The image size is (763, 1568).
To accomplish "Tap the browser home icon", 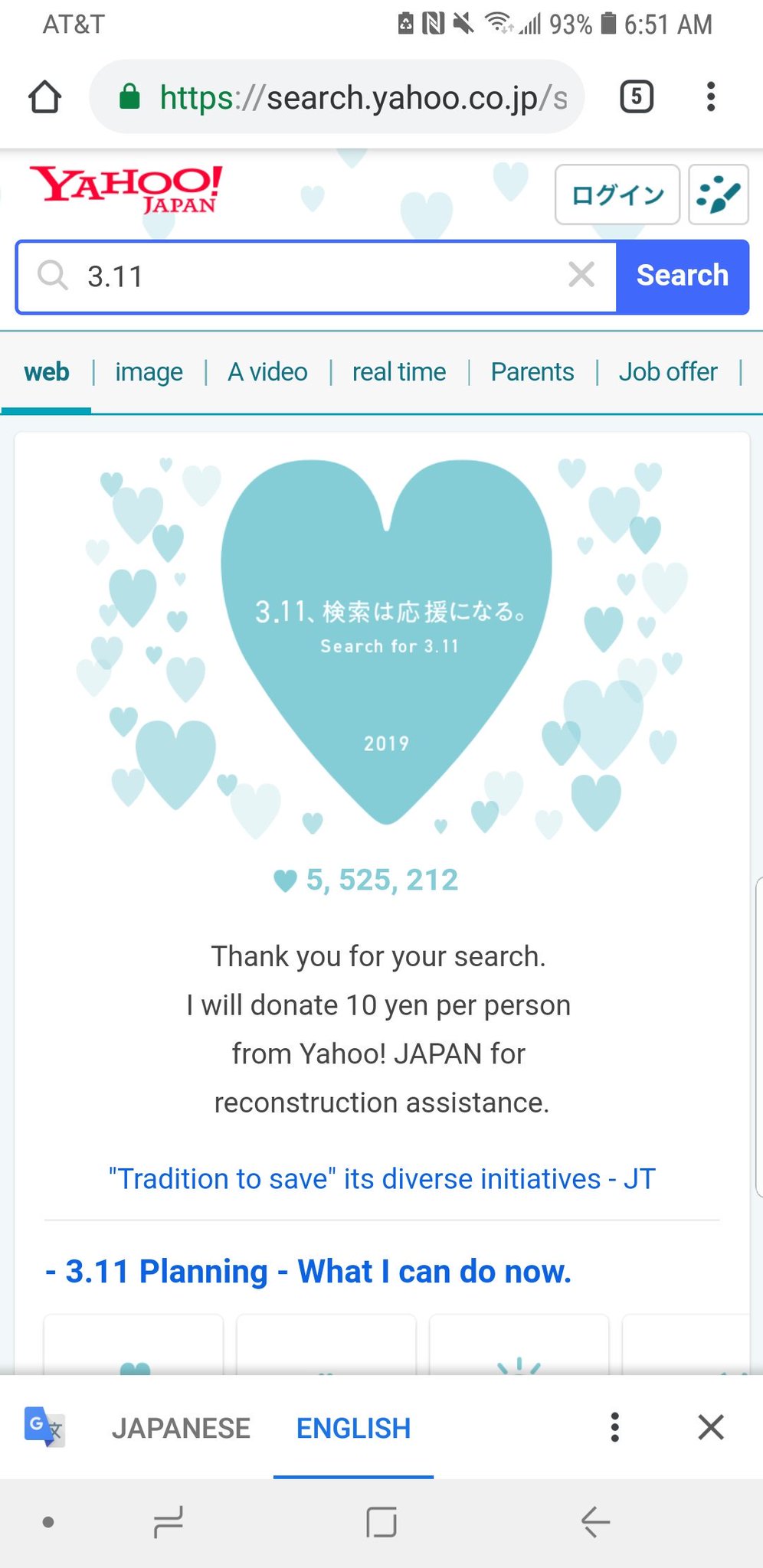I will pyautogui.click(x=44, y=97).
